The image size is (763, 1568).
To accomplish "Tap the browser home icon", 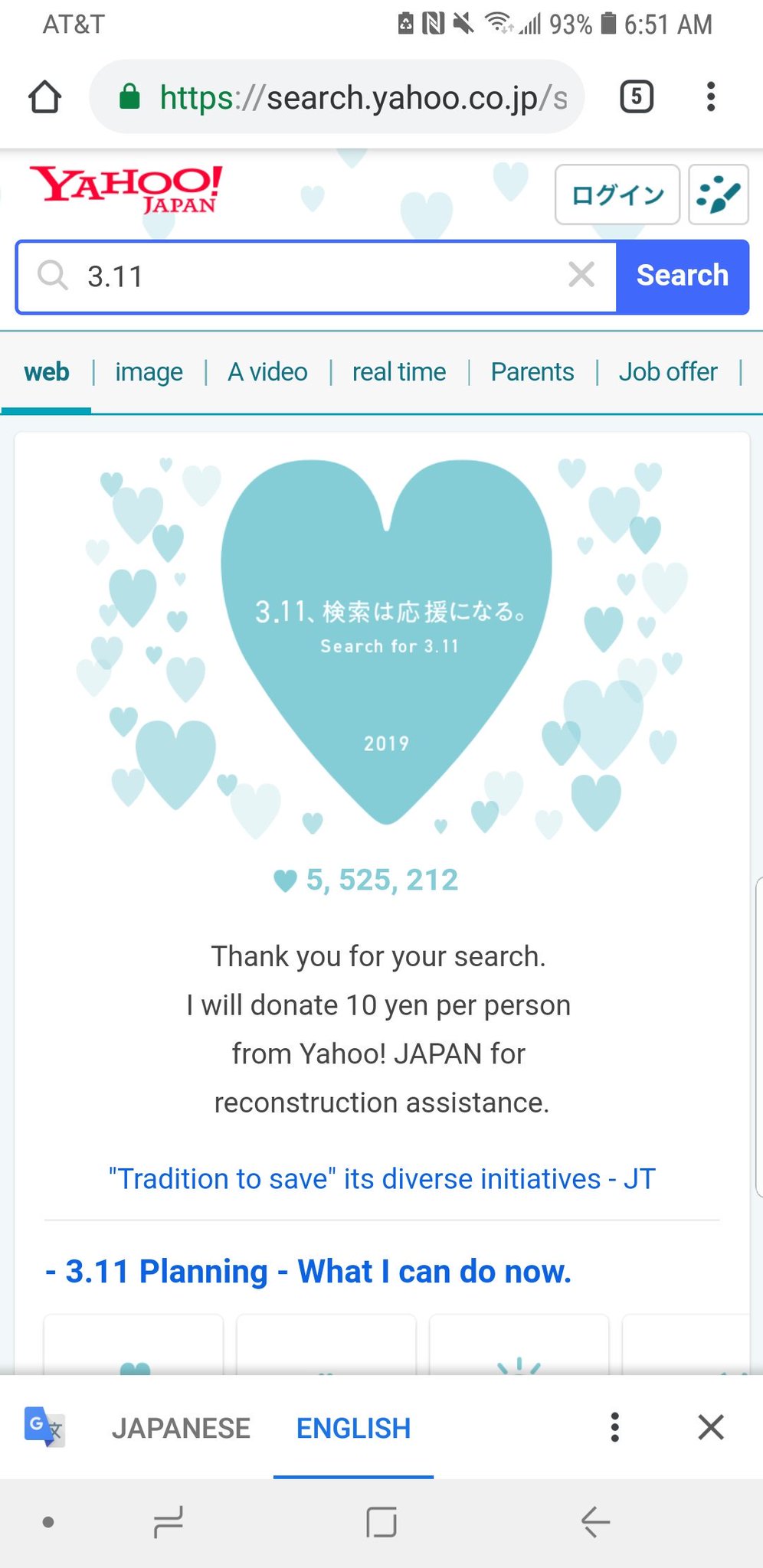I will pyautogui.click(x=44, y=97).
